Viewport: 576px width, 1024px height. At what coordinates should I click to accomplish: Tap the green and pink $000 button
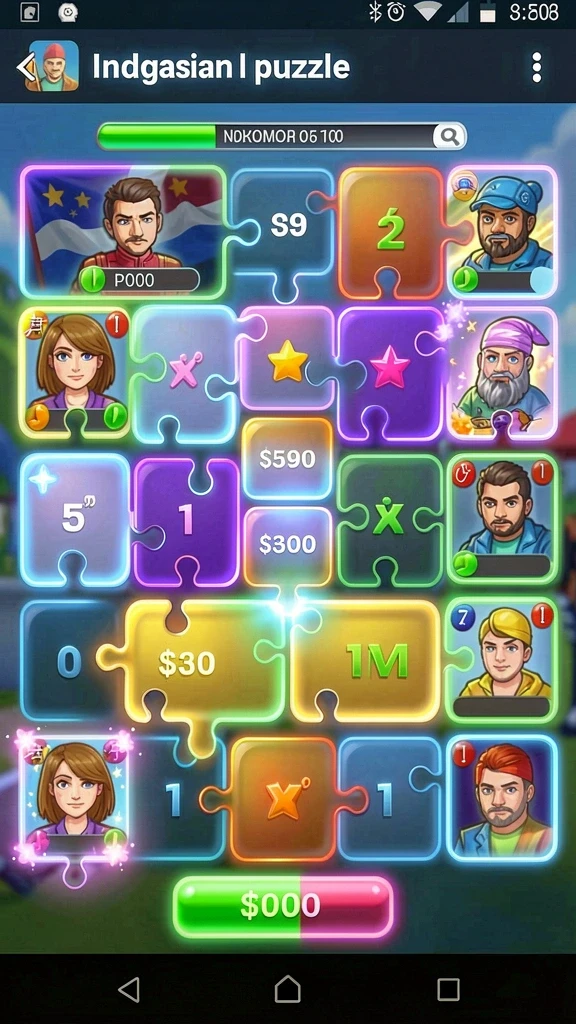(x=283, y=906)
